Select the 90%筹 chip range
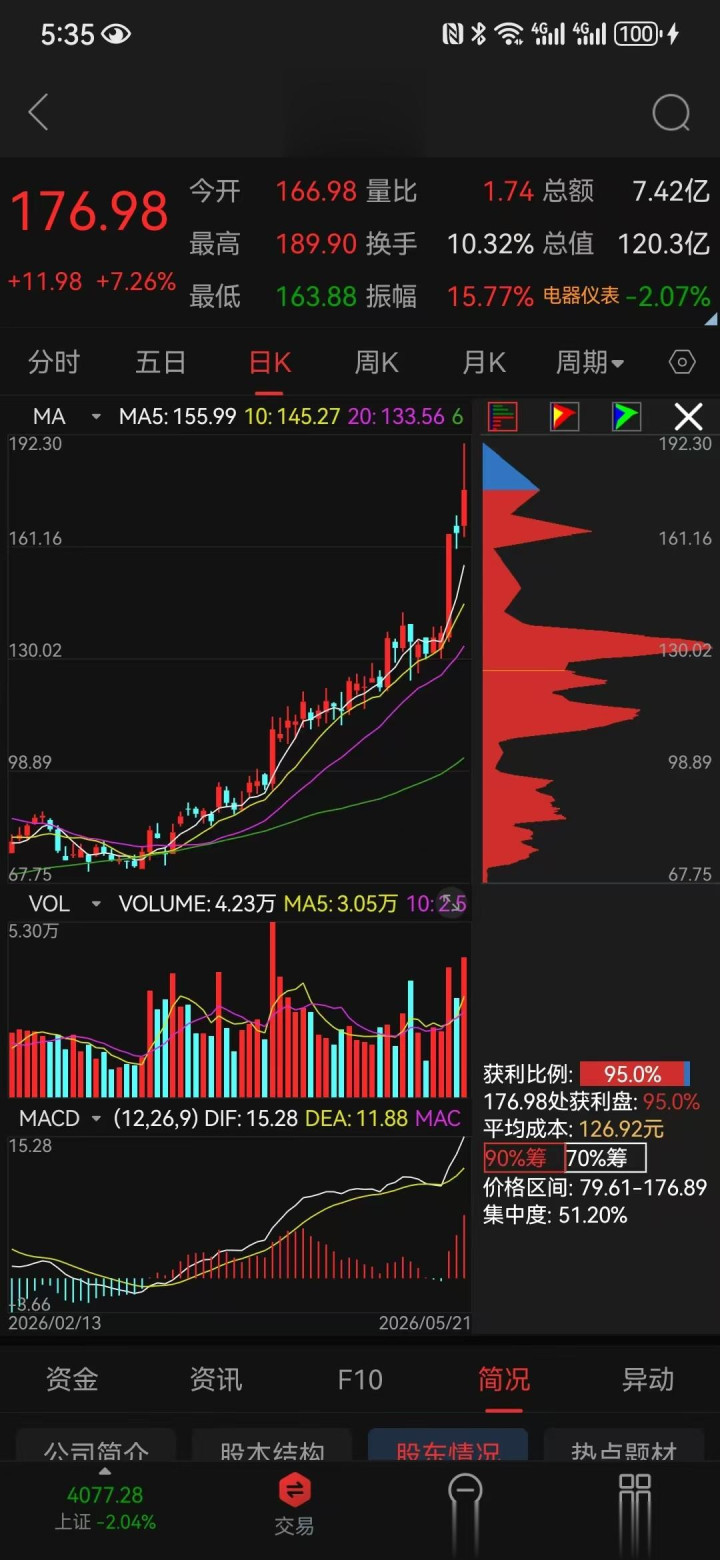 point(524,1158)
